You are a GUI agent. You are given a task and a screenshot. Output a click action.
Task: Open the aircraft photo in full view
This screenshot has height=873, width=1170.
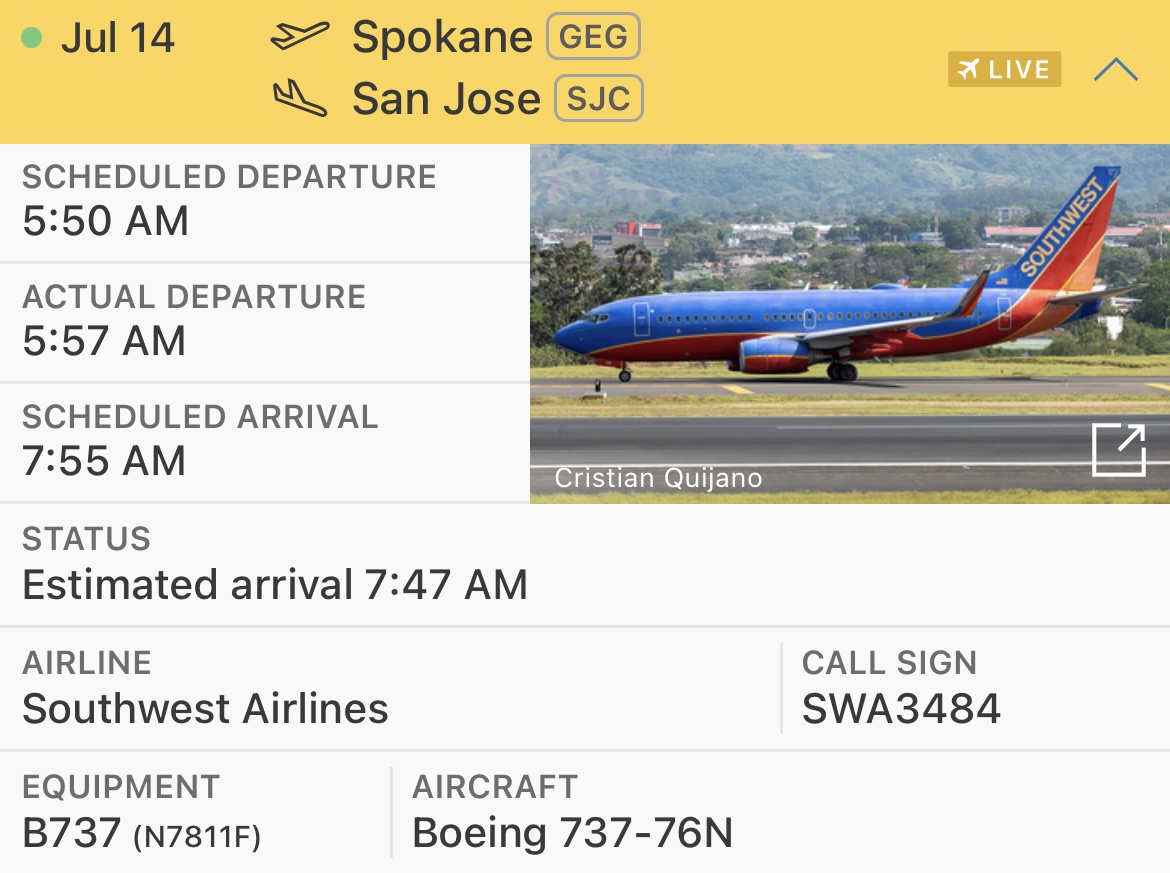(x=1118, y=450)
